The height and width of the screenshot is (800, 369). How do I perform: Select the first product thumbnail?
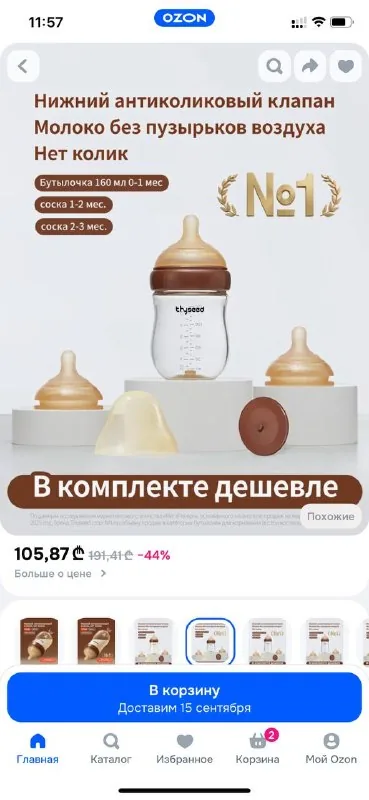point(39,642)
